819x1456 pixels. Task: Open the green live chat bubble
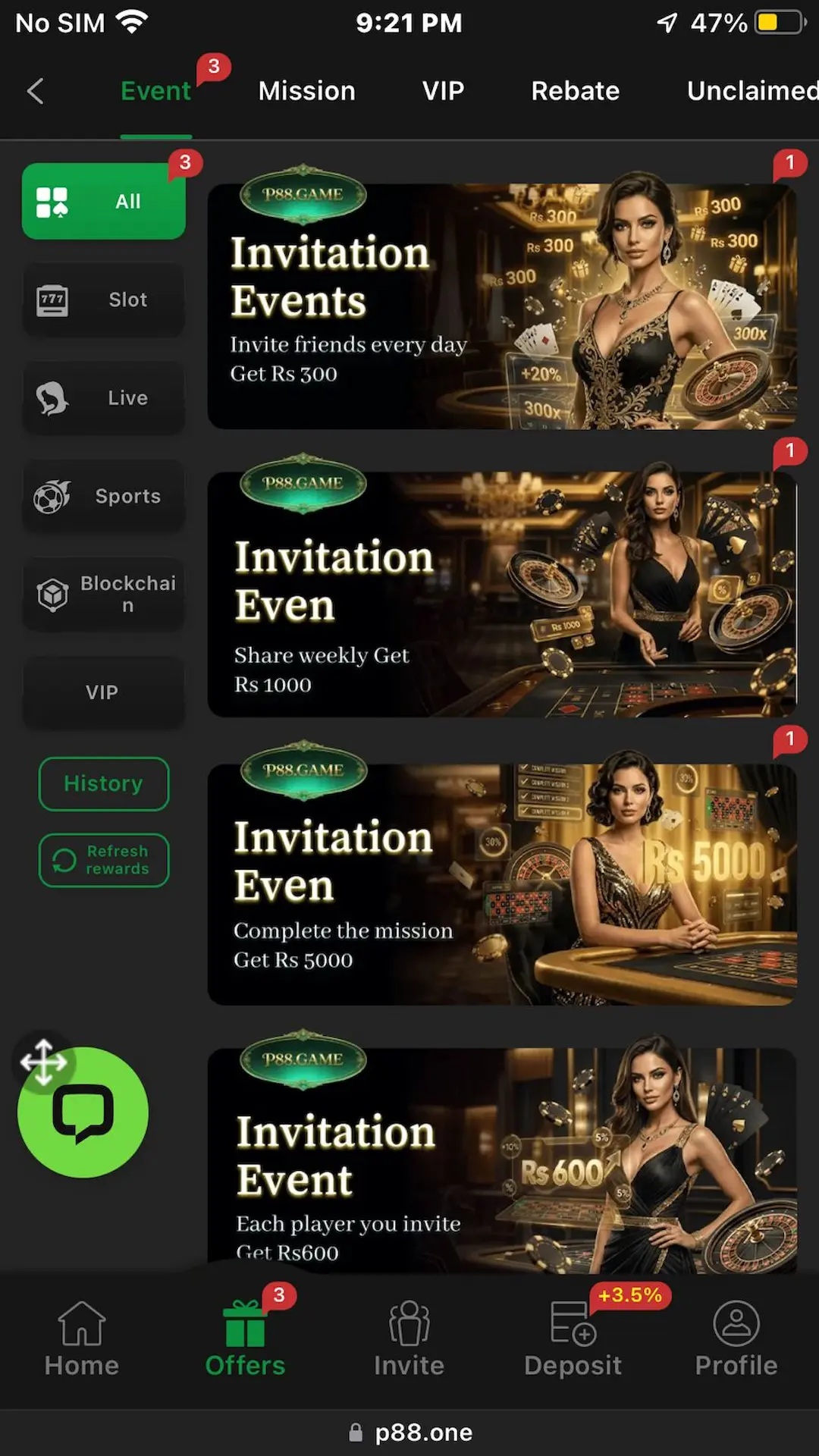pos(83,1112)
